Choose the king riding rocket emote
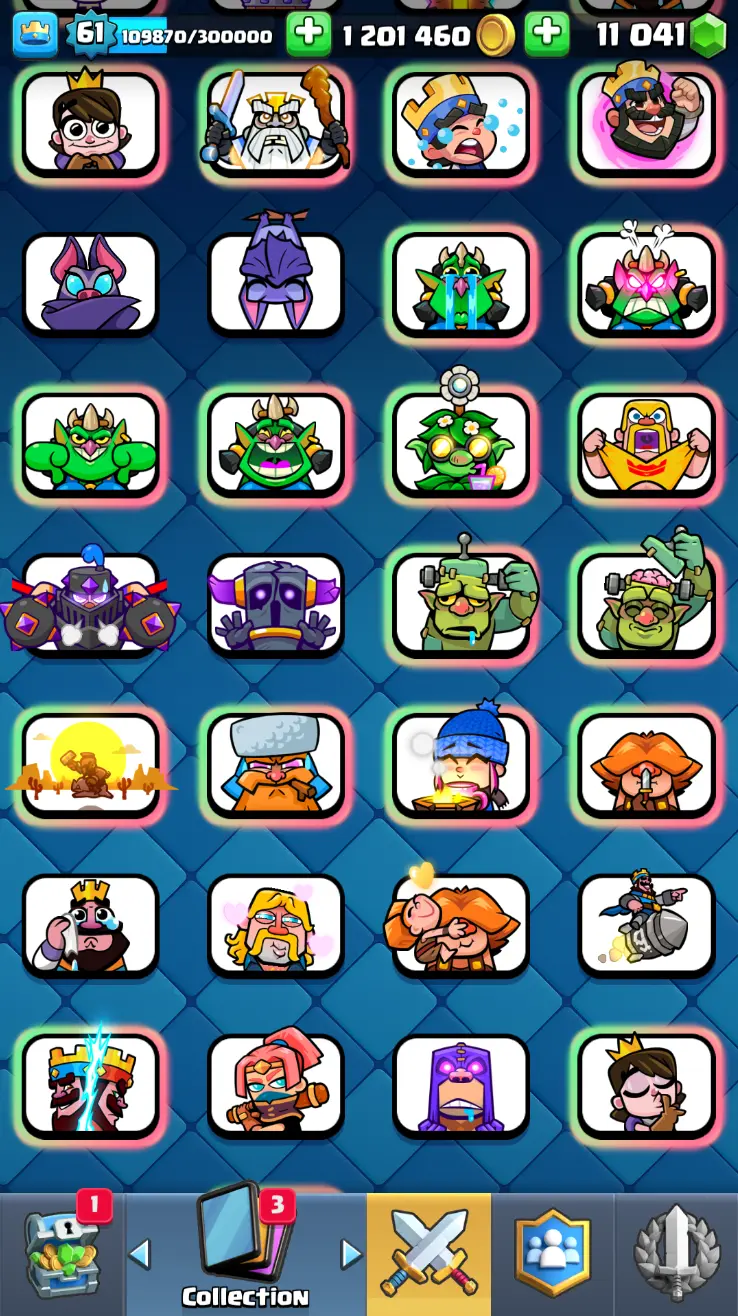The image size is (738, 1316). (x=646, y=924)
